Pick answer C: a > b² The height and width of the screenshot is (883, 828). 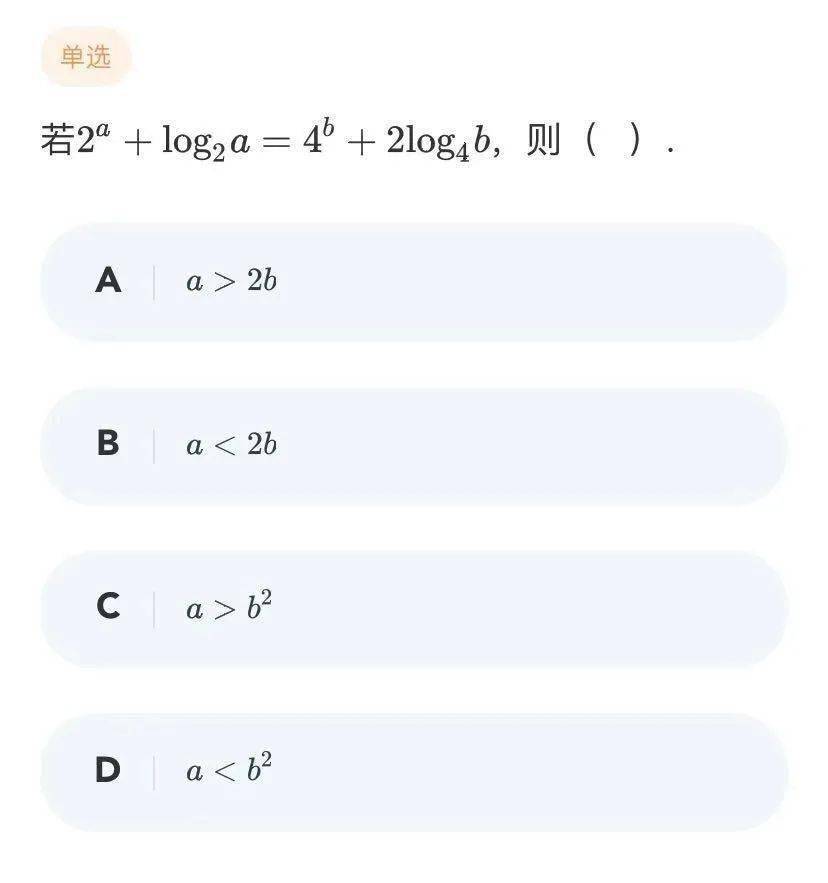click(413, 608)
